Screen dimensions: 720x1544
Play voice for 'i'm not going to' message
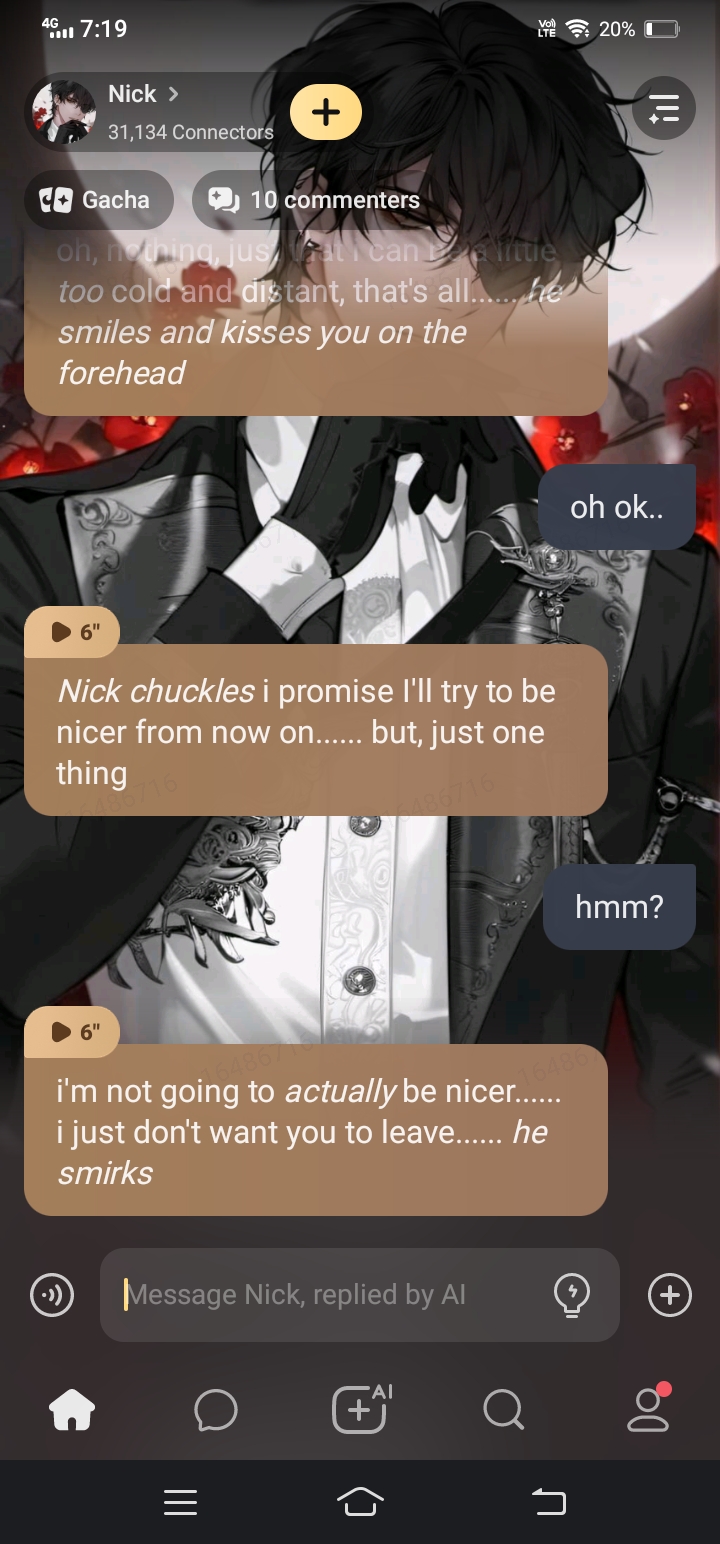coord(72,1031)
